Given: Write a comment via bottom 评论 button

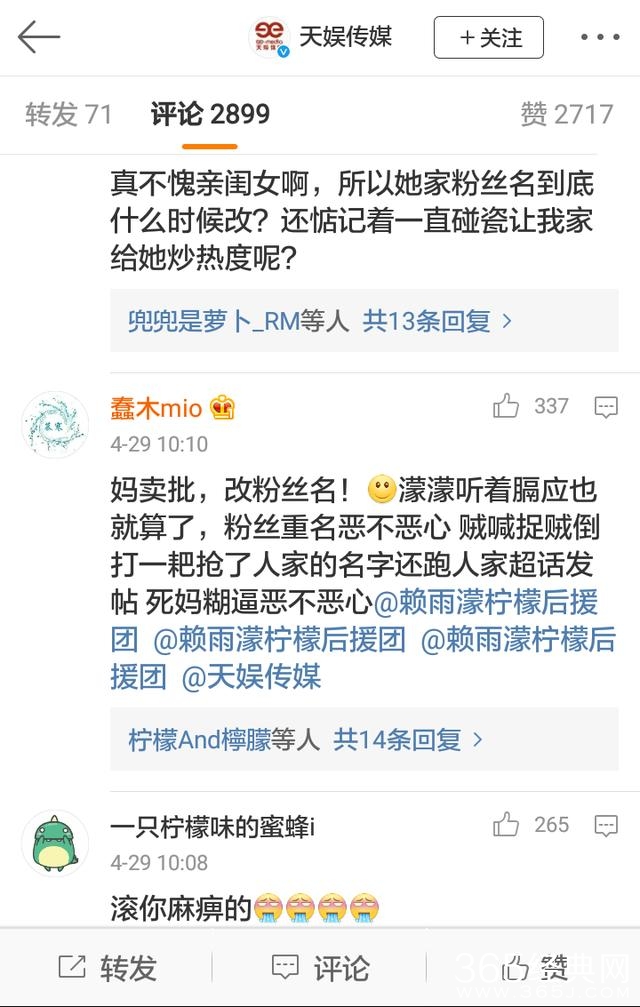Looking at the screenshot, I should pyautogui.click(x=320, y=967).
